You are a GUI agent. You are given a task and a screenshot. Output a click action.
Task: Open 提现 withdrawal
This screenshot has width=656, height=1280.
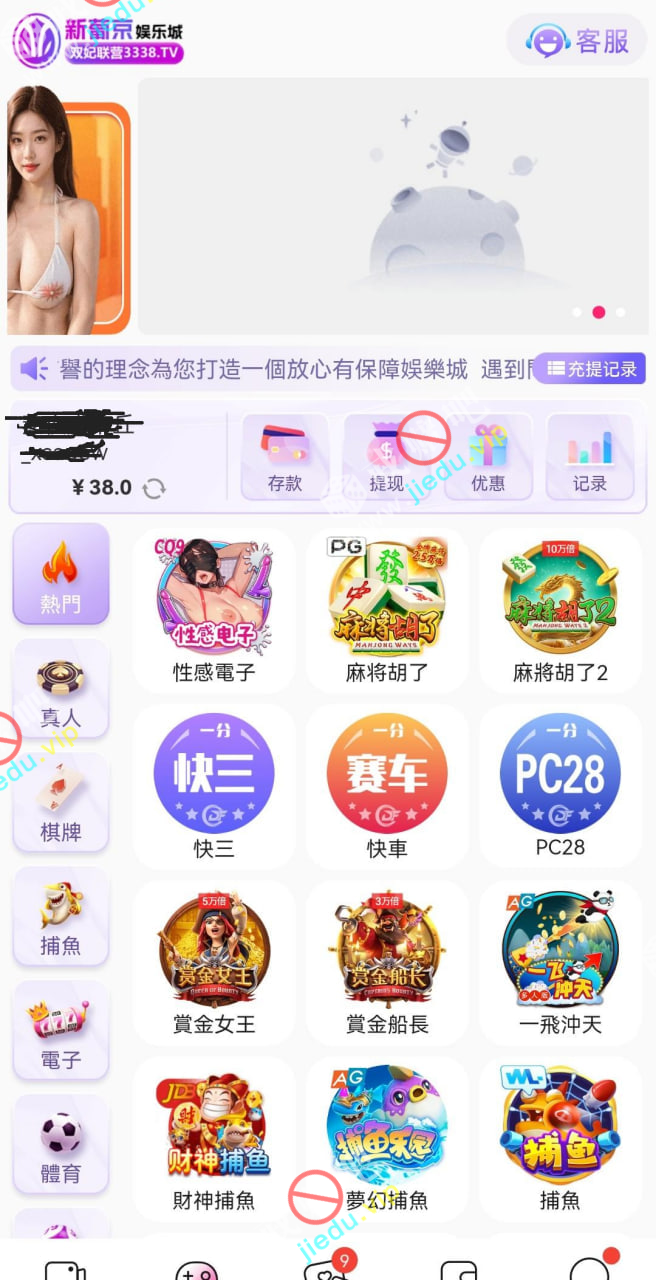pos(387,457)
